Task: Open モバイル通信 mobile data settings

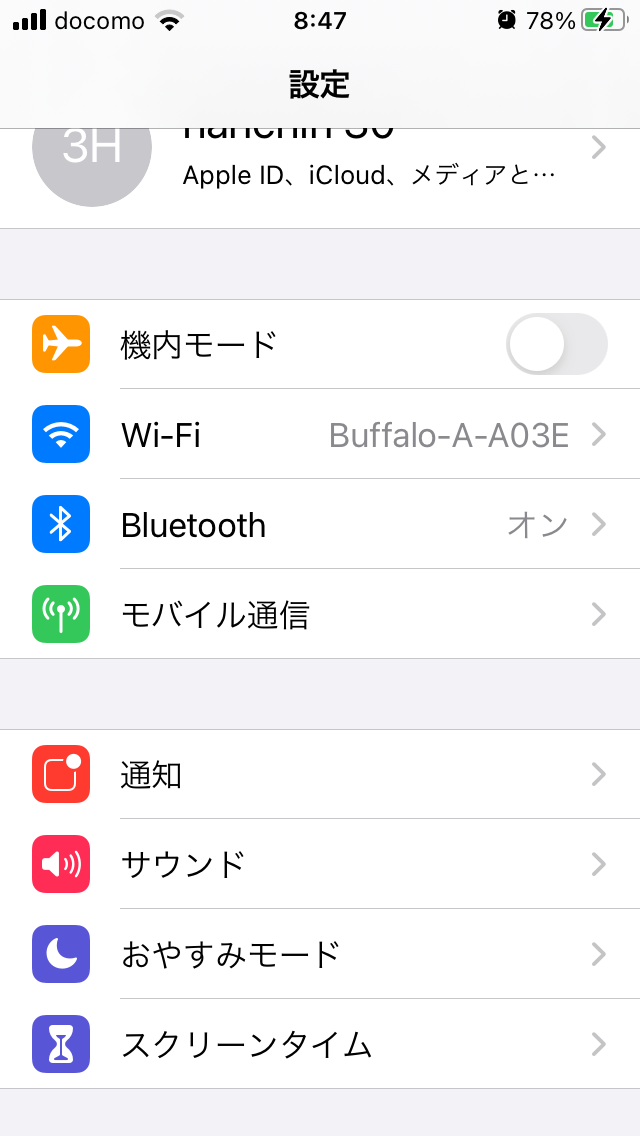Action: 320,614
